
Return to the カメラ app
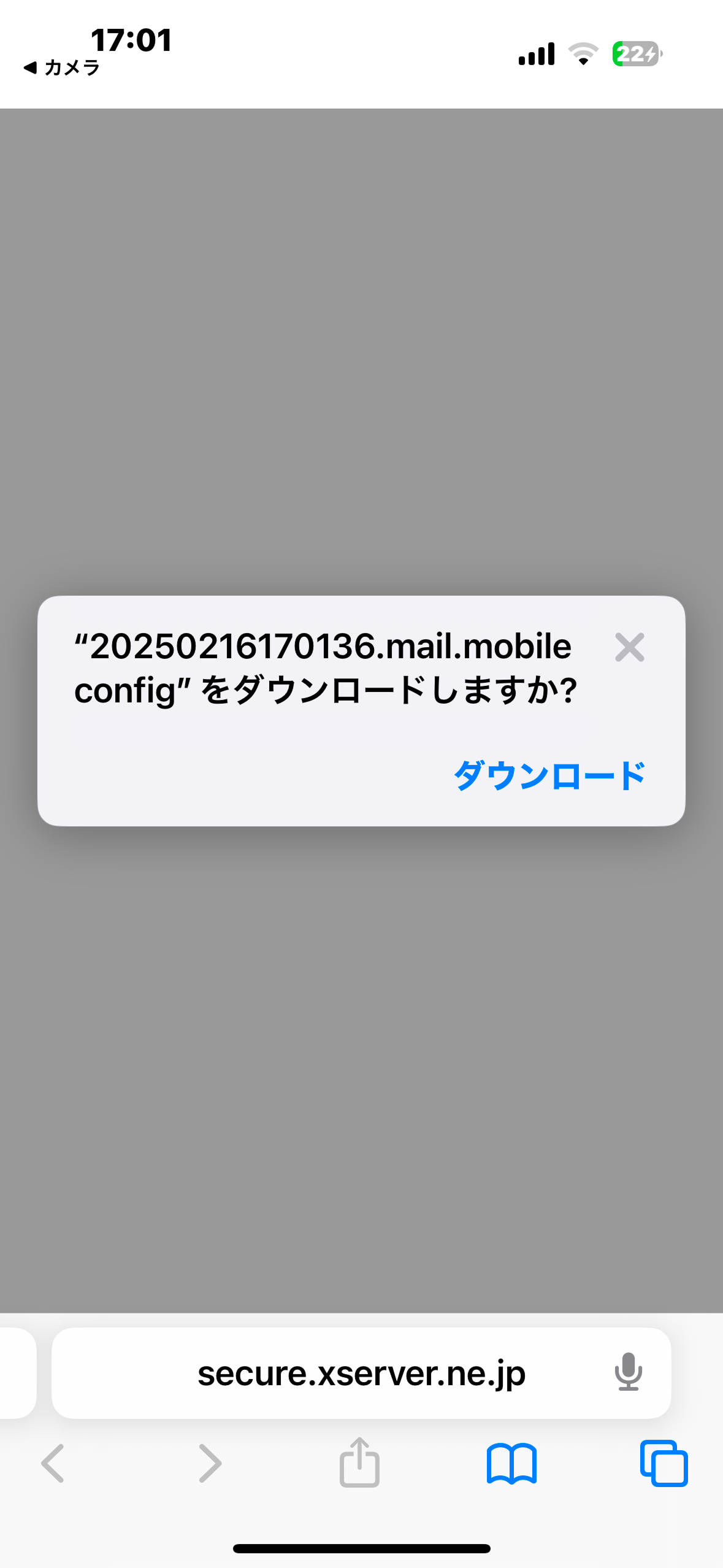coord(61,67)
